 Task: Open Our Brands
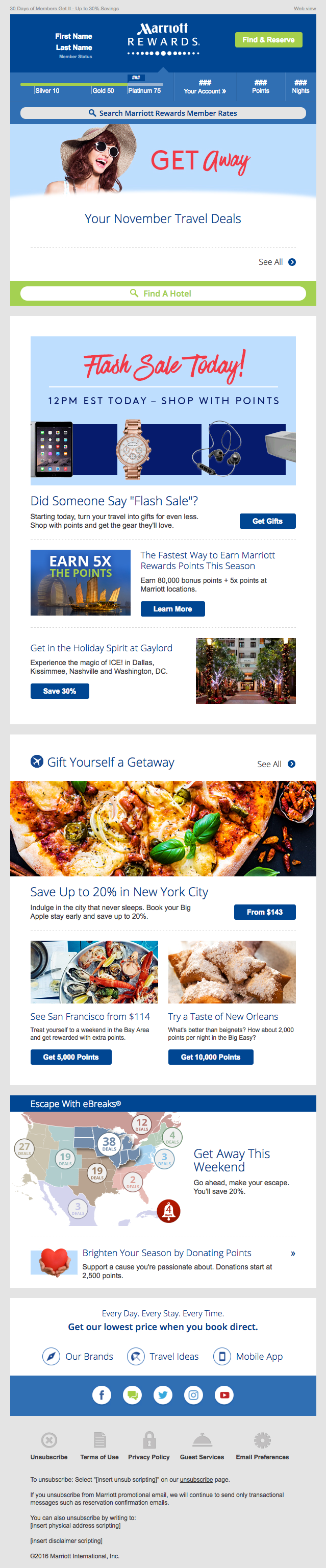coord(78,1356)
